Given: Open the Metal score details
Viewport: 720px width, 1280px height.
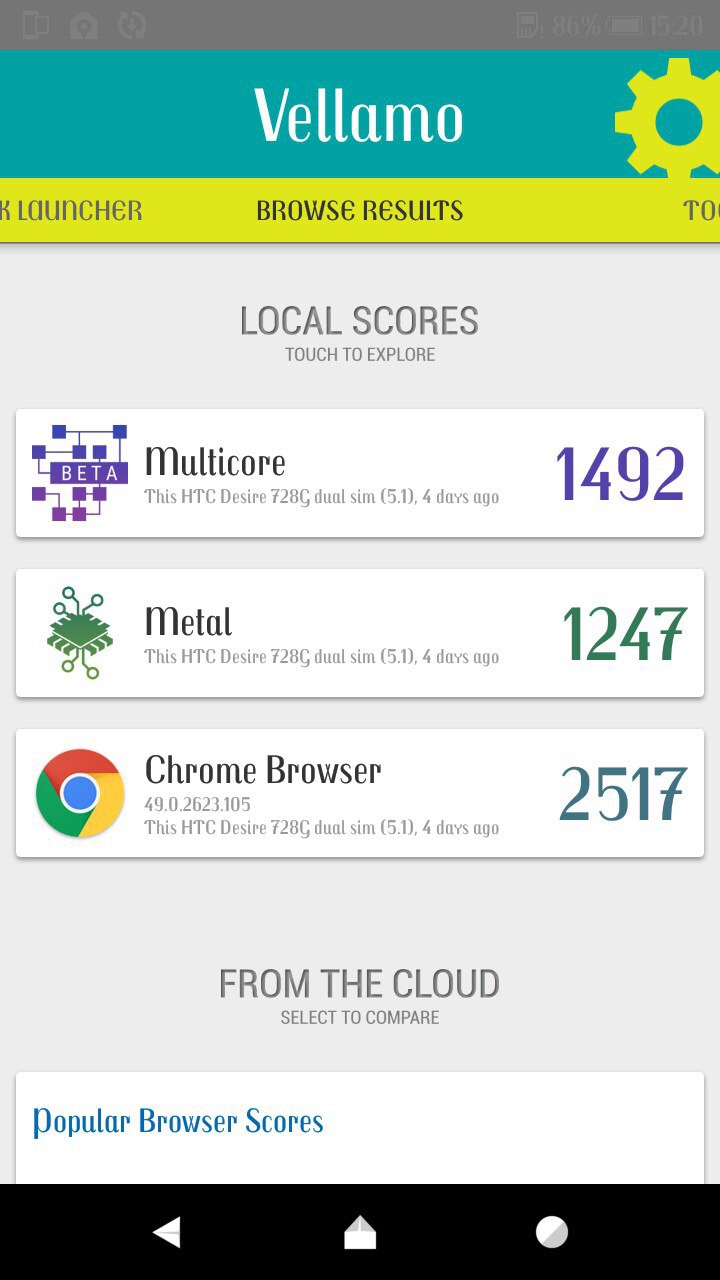Looking at the screenshot, I should point(360,633).
